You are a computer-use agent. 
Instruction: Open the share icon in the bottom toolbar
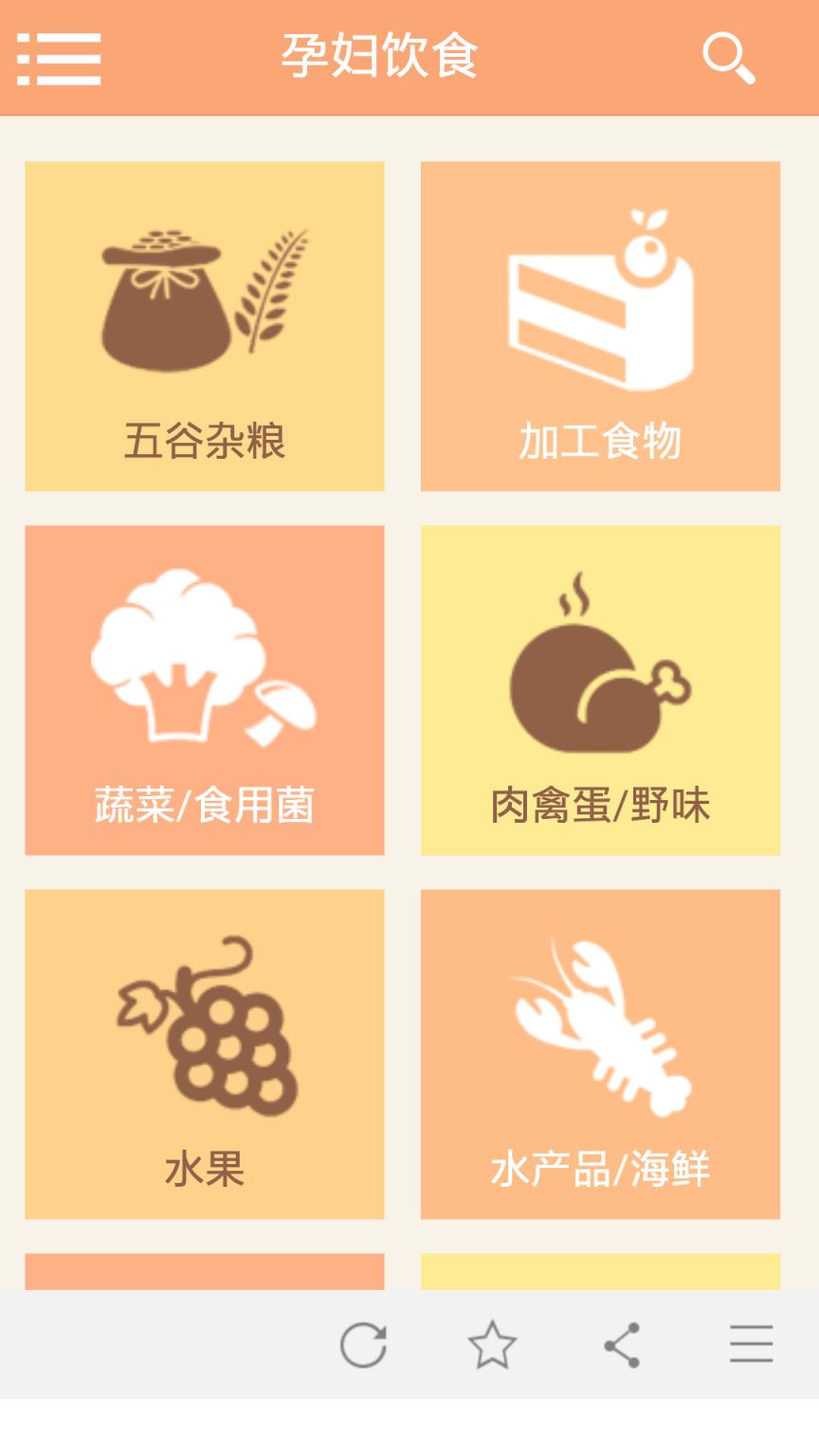point(621,1345)
